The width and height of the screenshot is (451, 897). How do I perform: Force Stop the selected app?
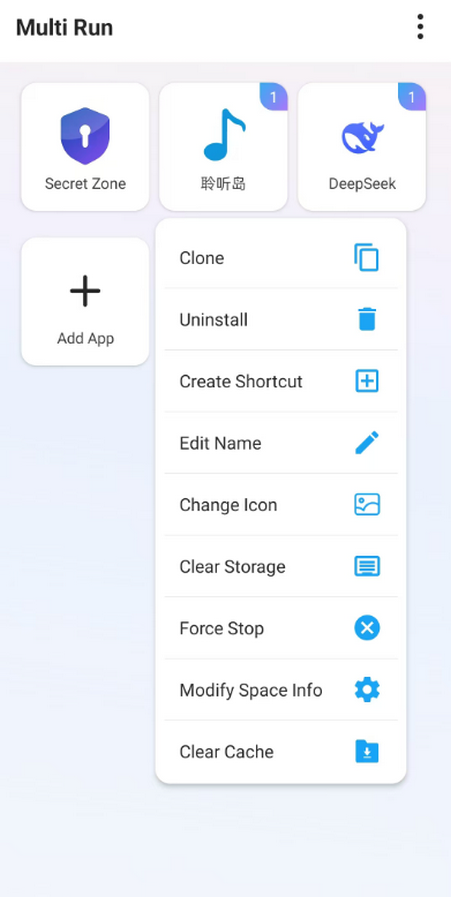point(280,628)
